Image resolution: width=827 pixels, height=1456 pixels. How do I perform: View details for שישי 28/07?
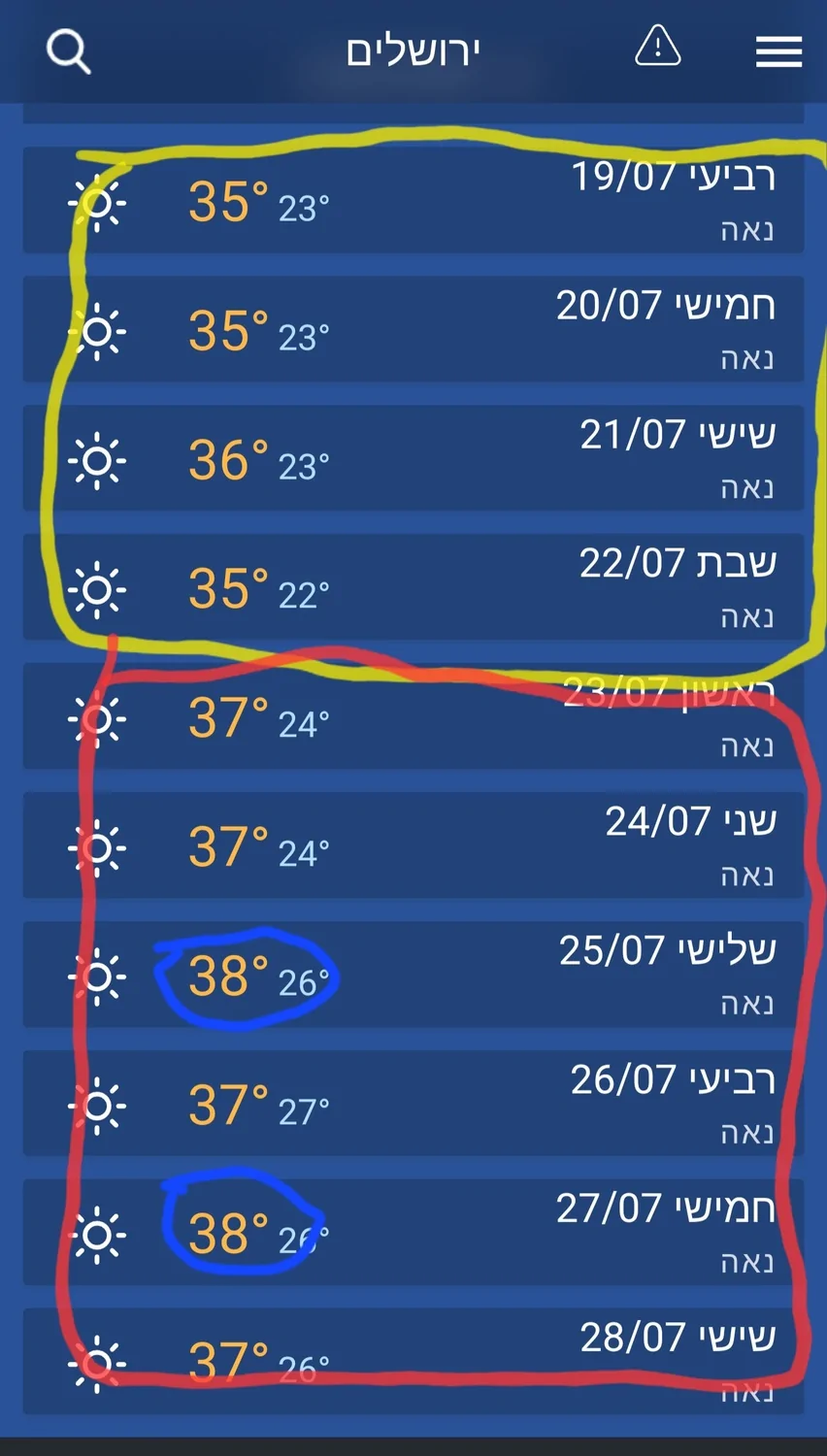(413, 1361)
